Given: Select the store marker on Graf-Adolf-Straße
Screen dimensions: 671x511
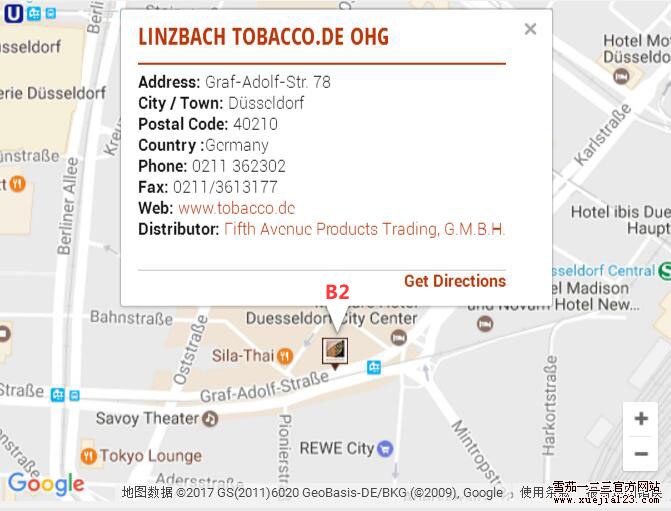Looking at the screenshot, I should click(335, 351).
